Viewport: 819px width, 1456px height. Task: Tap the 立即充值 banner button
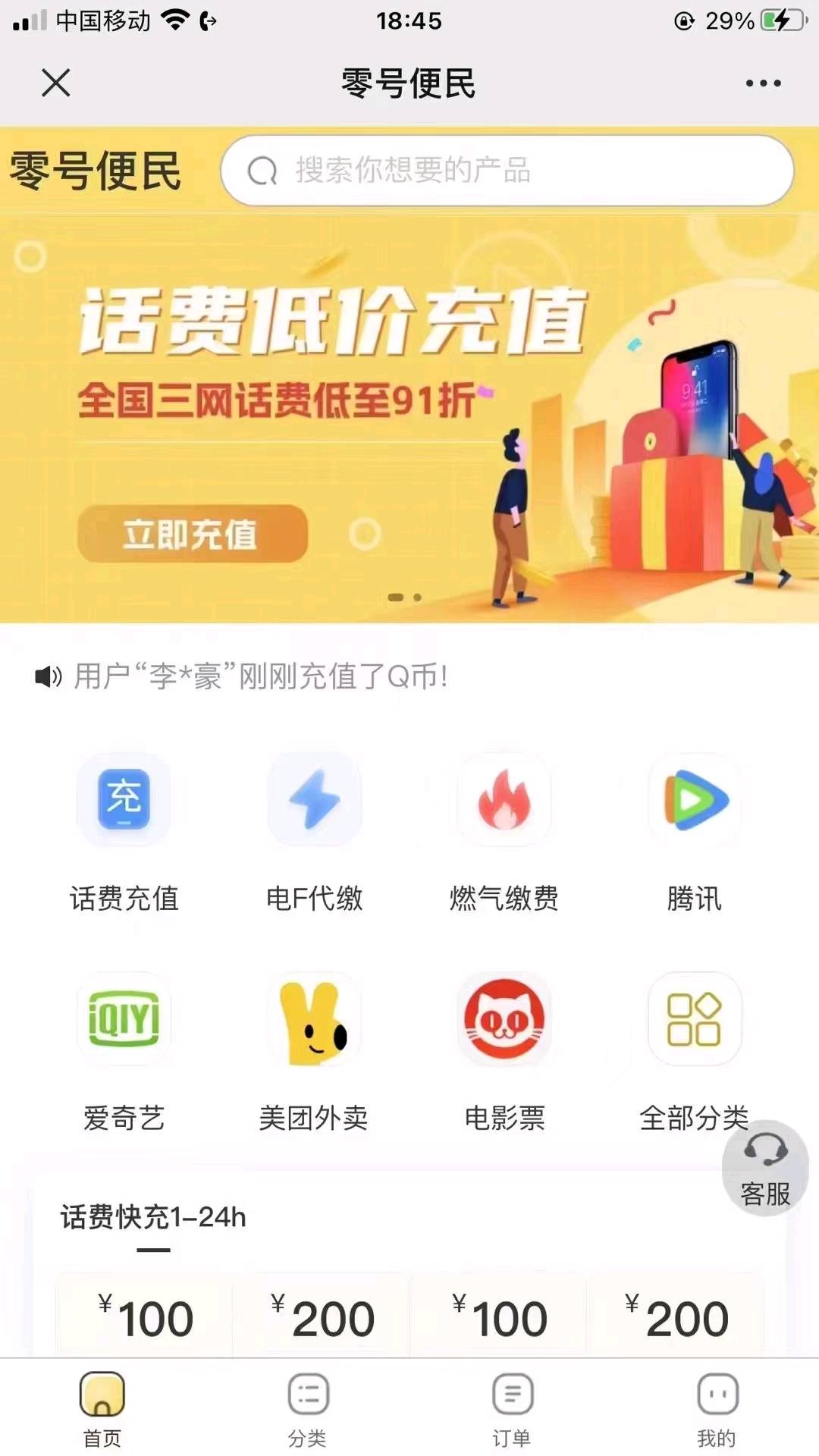pos(193,534)
